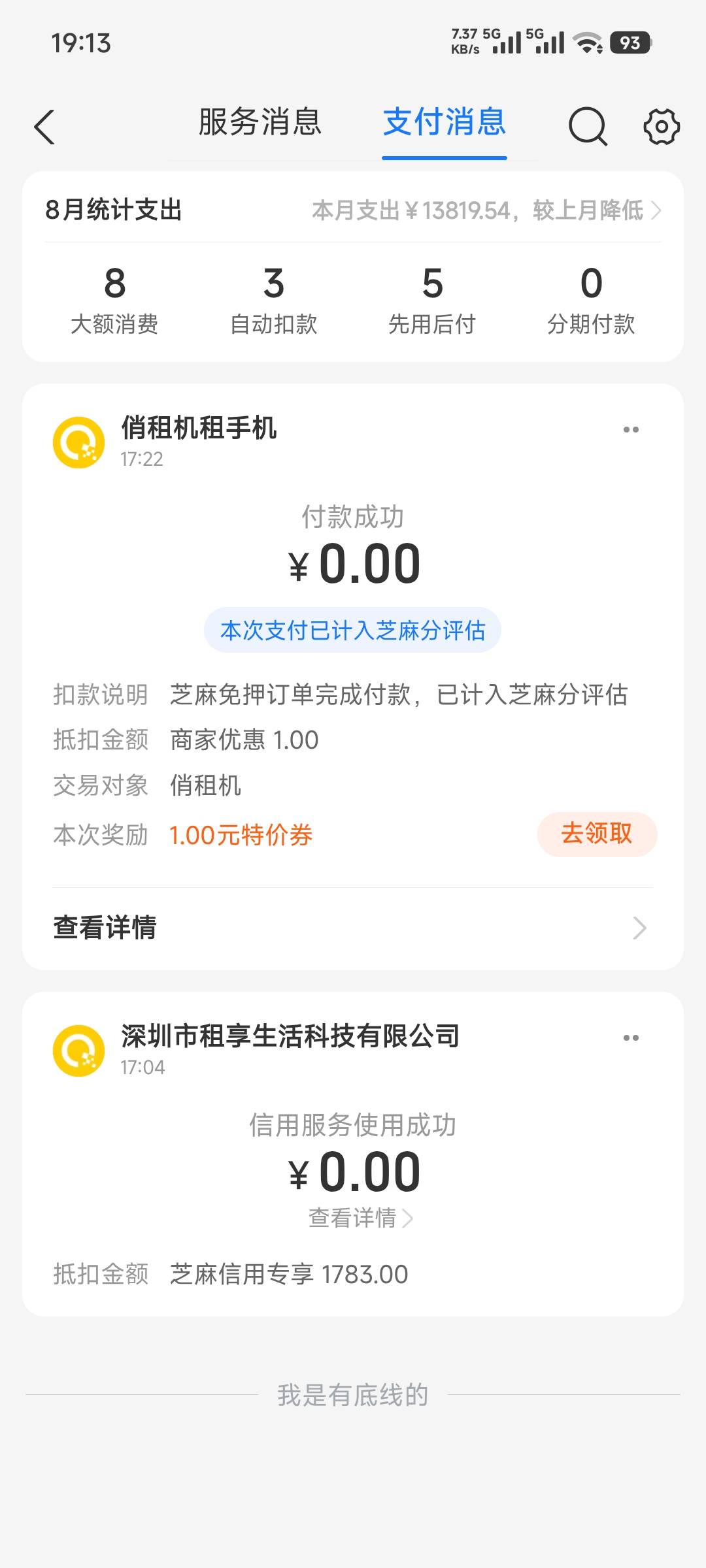View 自动扣款 count of 3
Screen dimensions: 706x1568
[x=274, y=301]
